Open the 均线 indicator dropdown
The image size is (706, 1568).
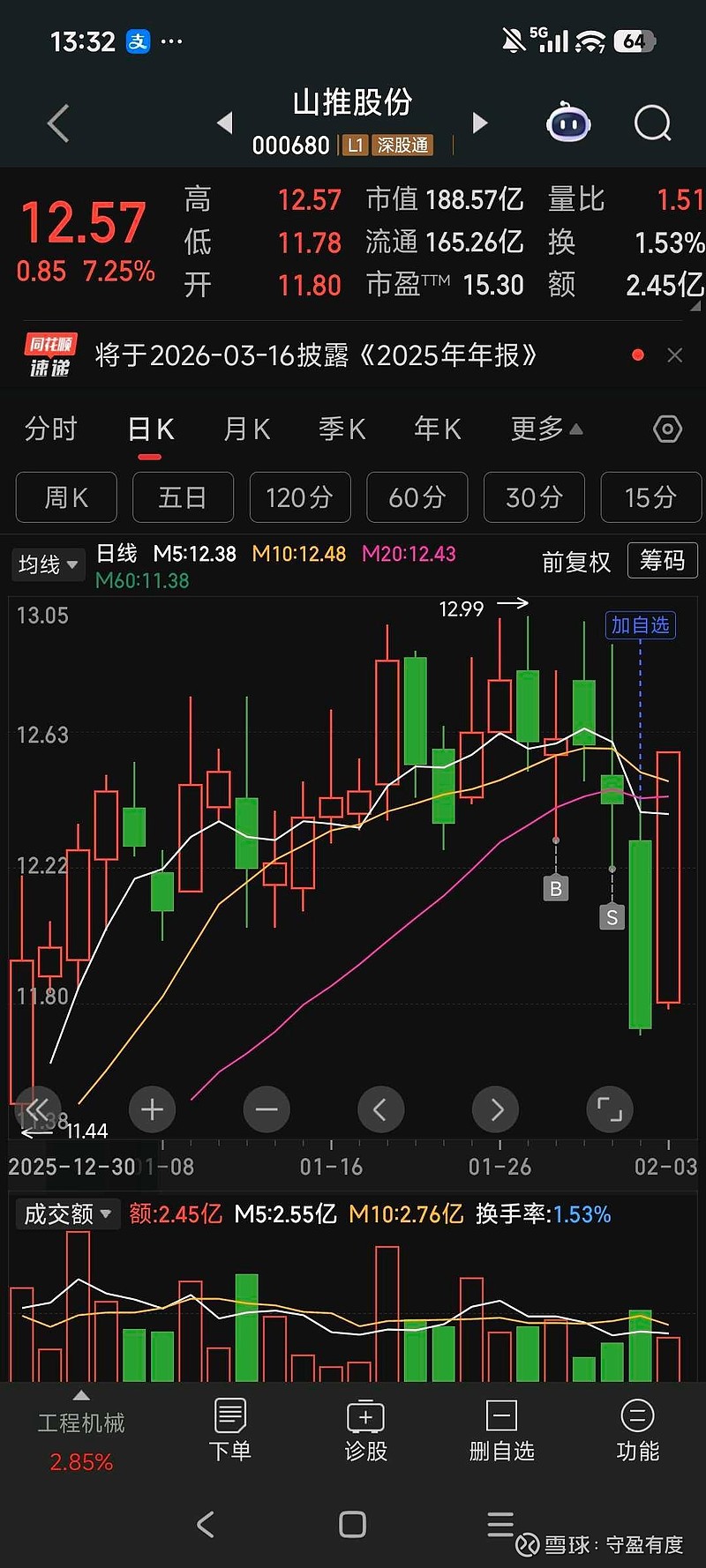coord(48,564)
